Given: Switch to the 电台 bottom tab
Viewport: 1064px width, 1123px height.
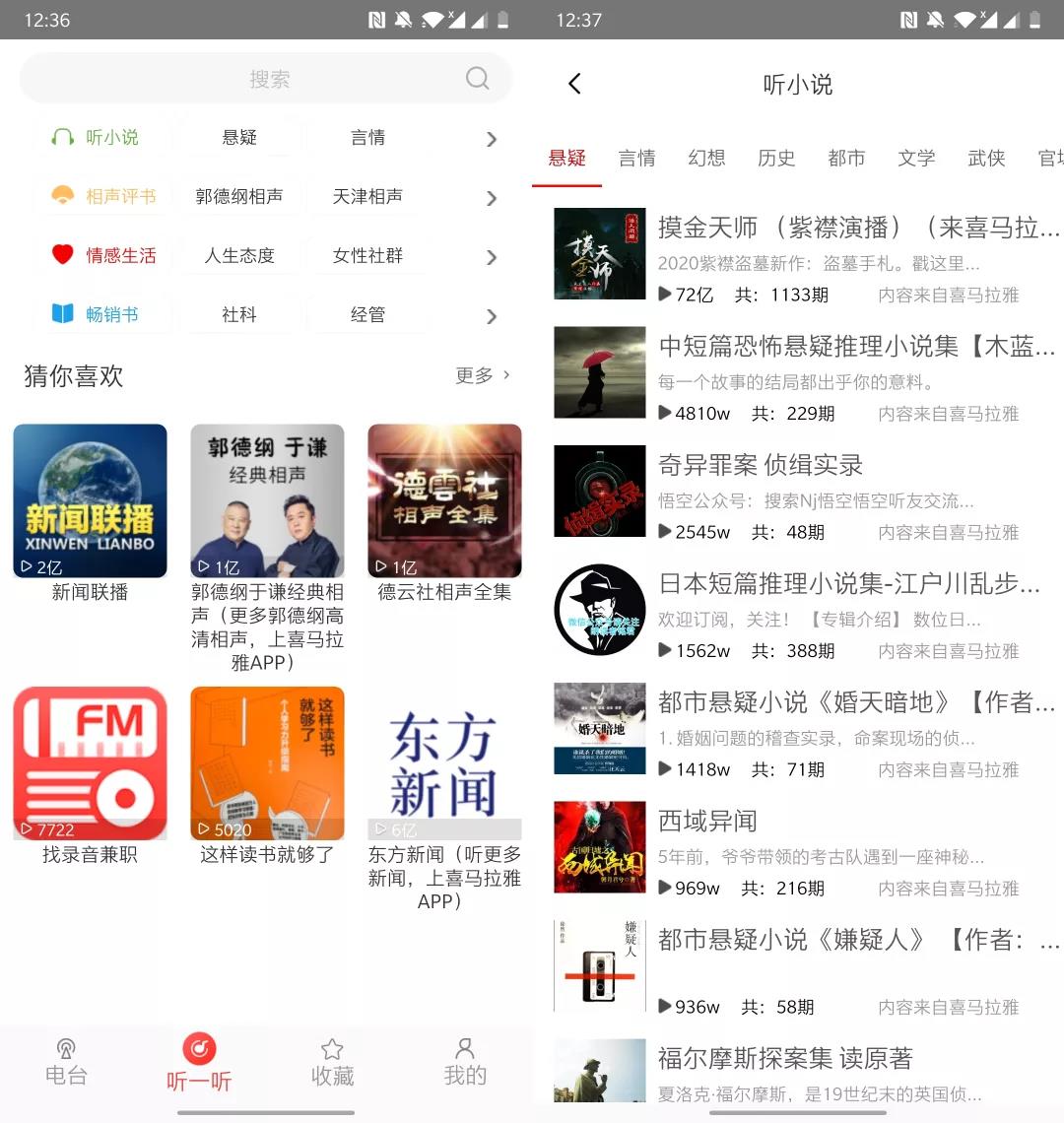Looking at the screenshot, I should 66,1063.
